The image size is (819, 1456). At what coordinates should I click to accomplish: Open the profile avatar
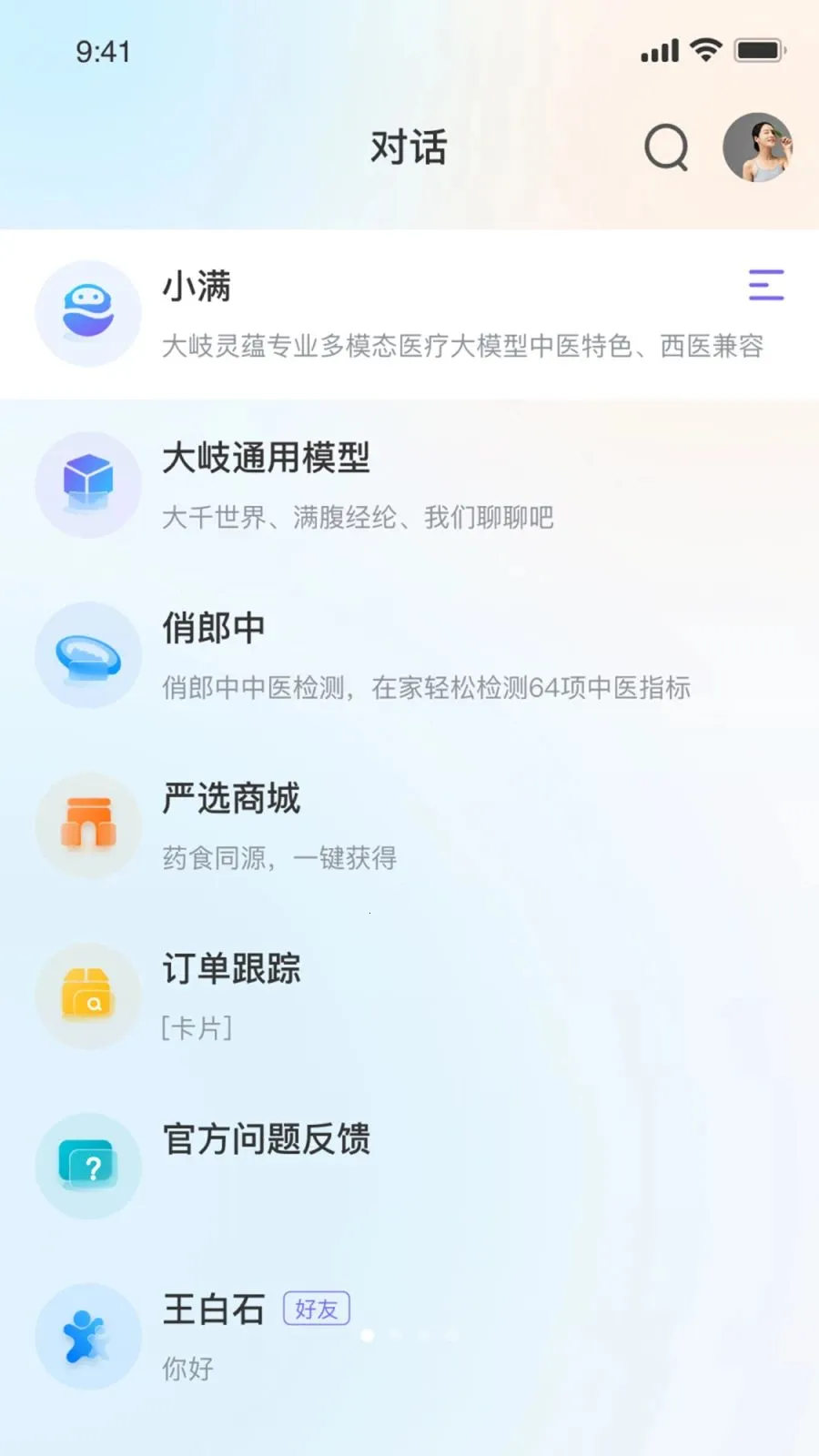[x=757, y=147]
